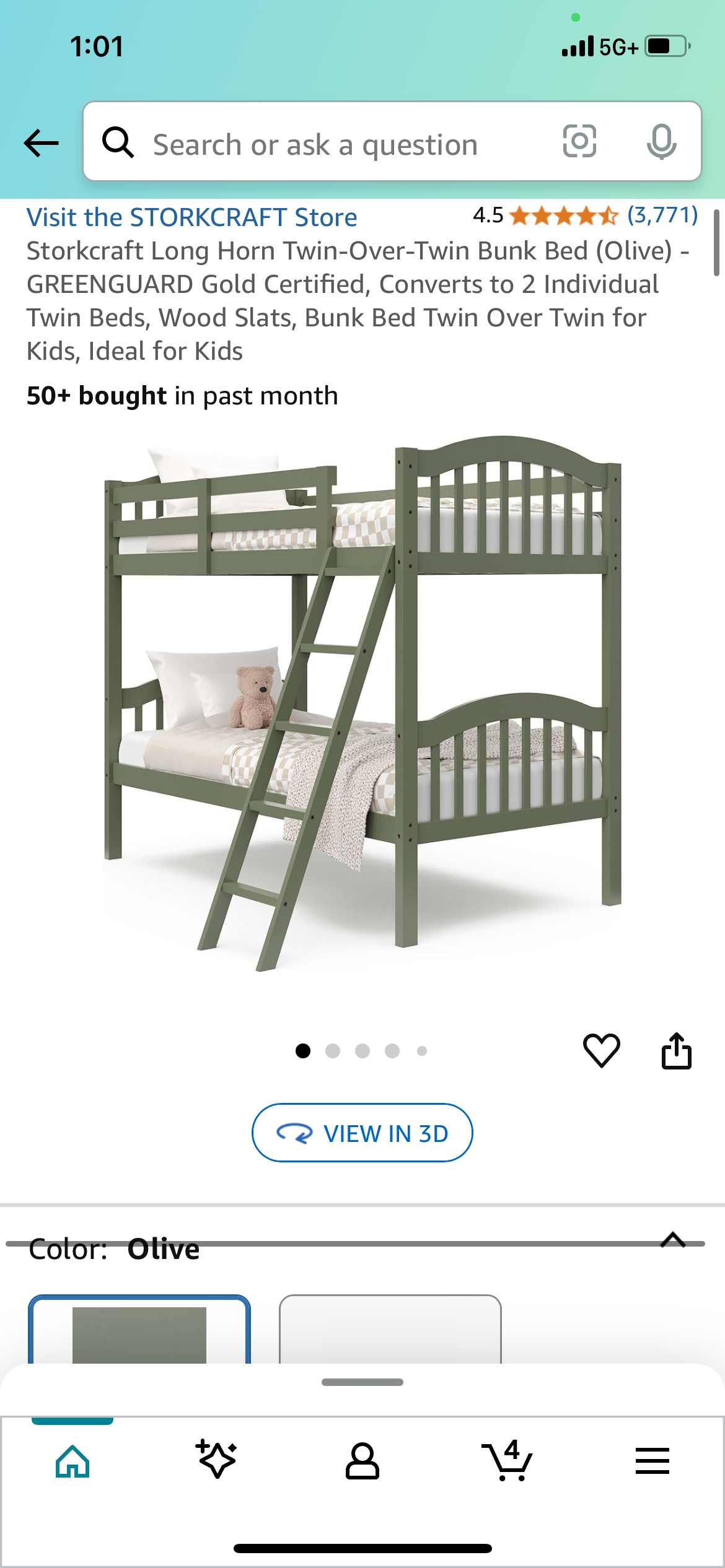Choose the second color option

coord(390,1331)
